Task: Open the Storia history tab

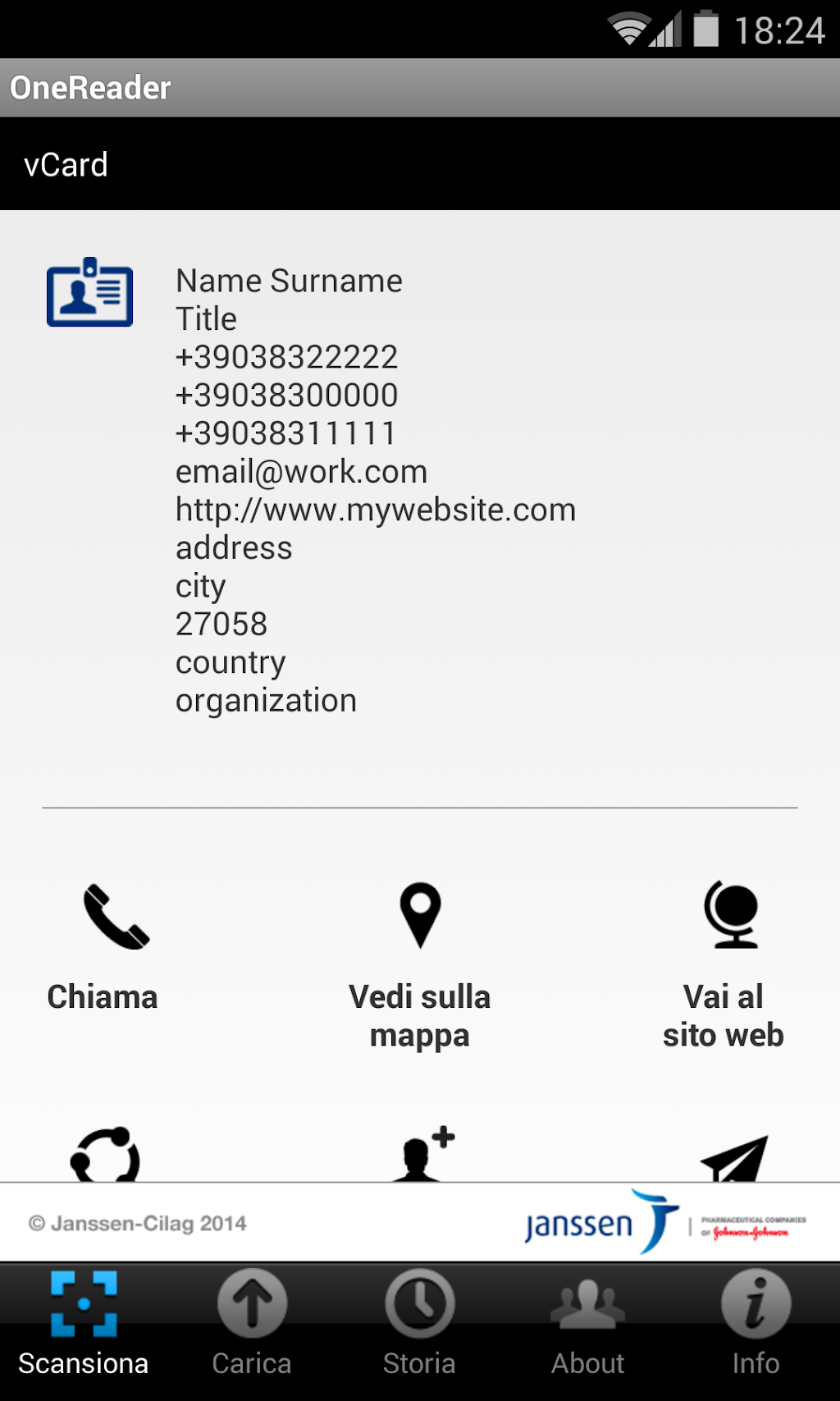Action: pos(419,1323)
